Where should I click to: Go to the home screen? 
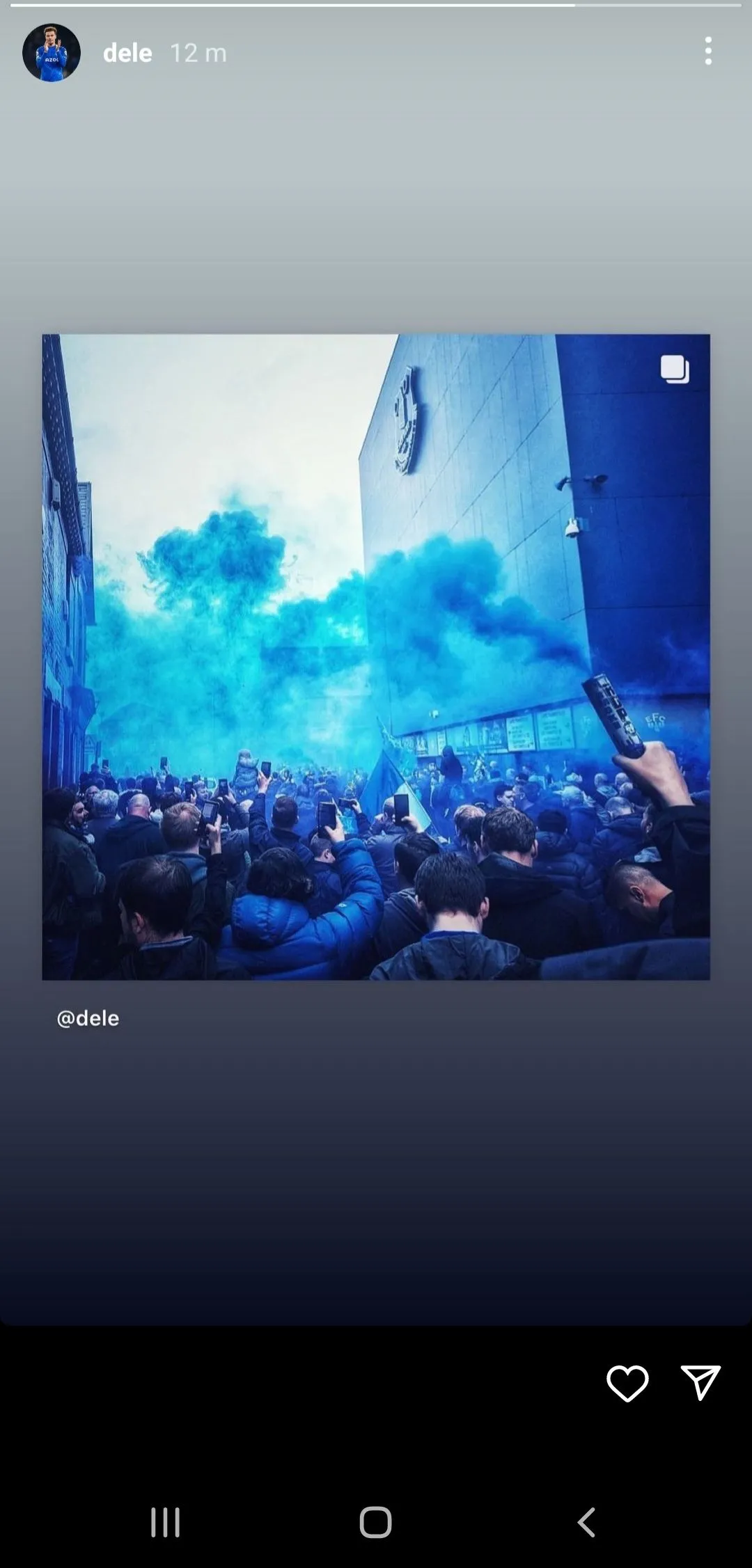pos(375,1522)
